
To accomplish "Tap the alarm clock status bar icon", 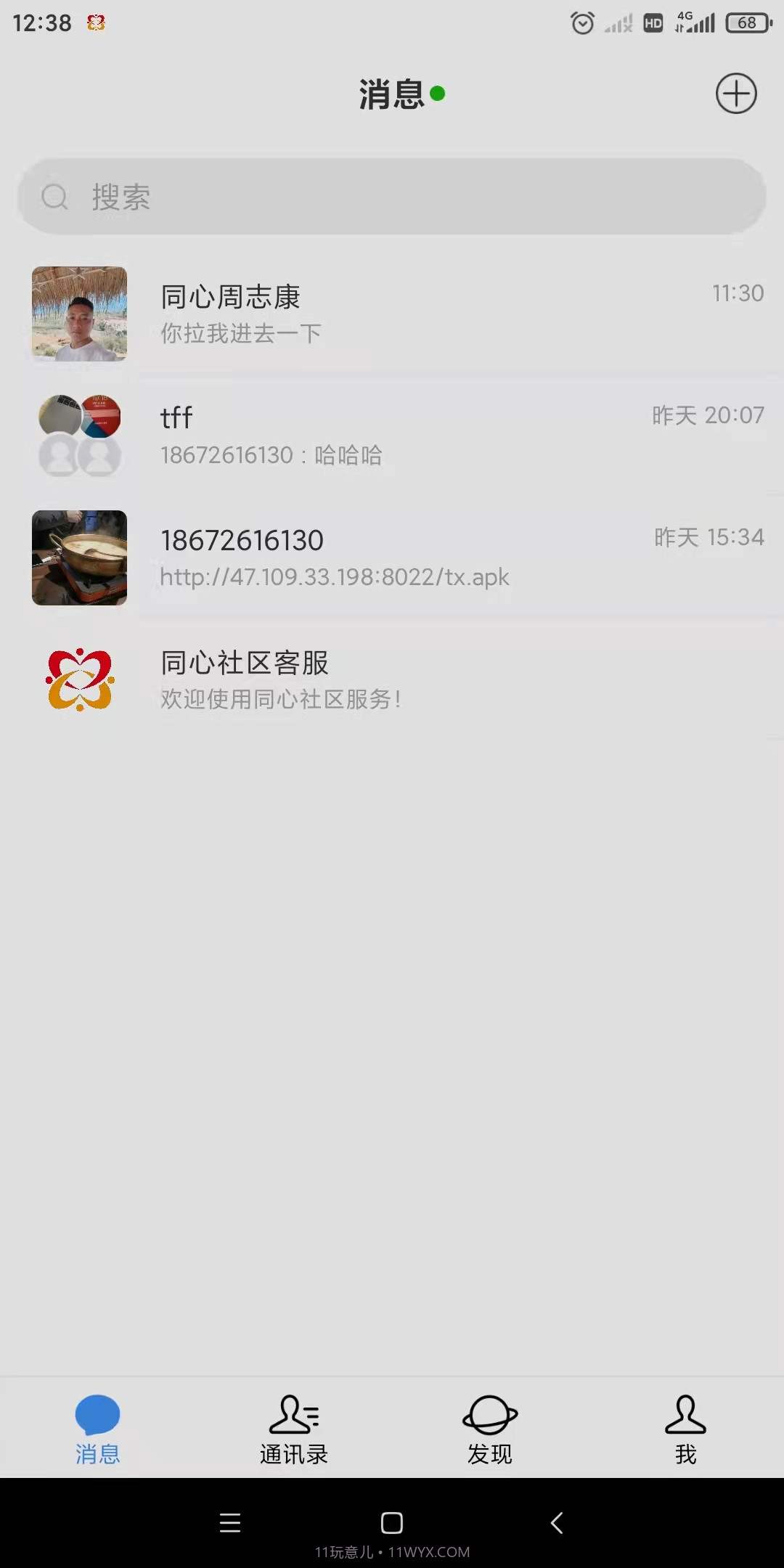I will pos(581,22).
